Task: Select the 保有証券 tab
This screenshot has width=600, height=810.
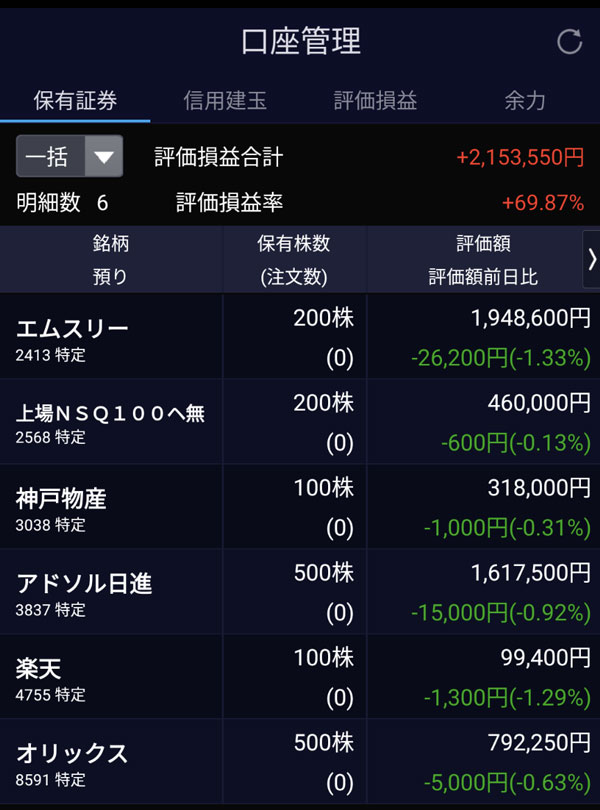Action: pos(75,100)
